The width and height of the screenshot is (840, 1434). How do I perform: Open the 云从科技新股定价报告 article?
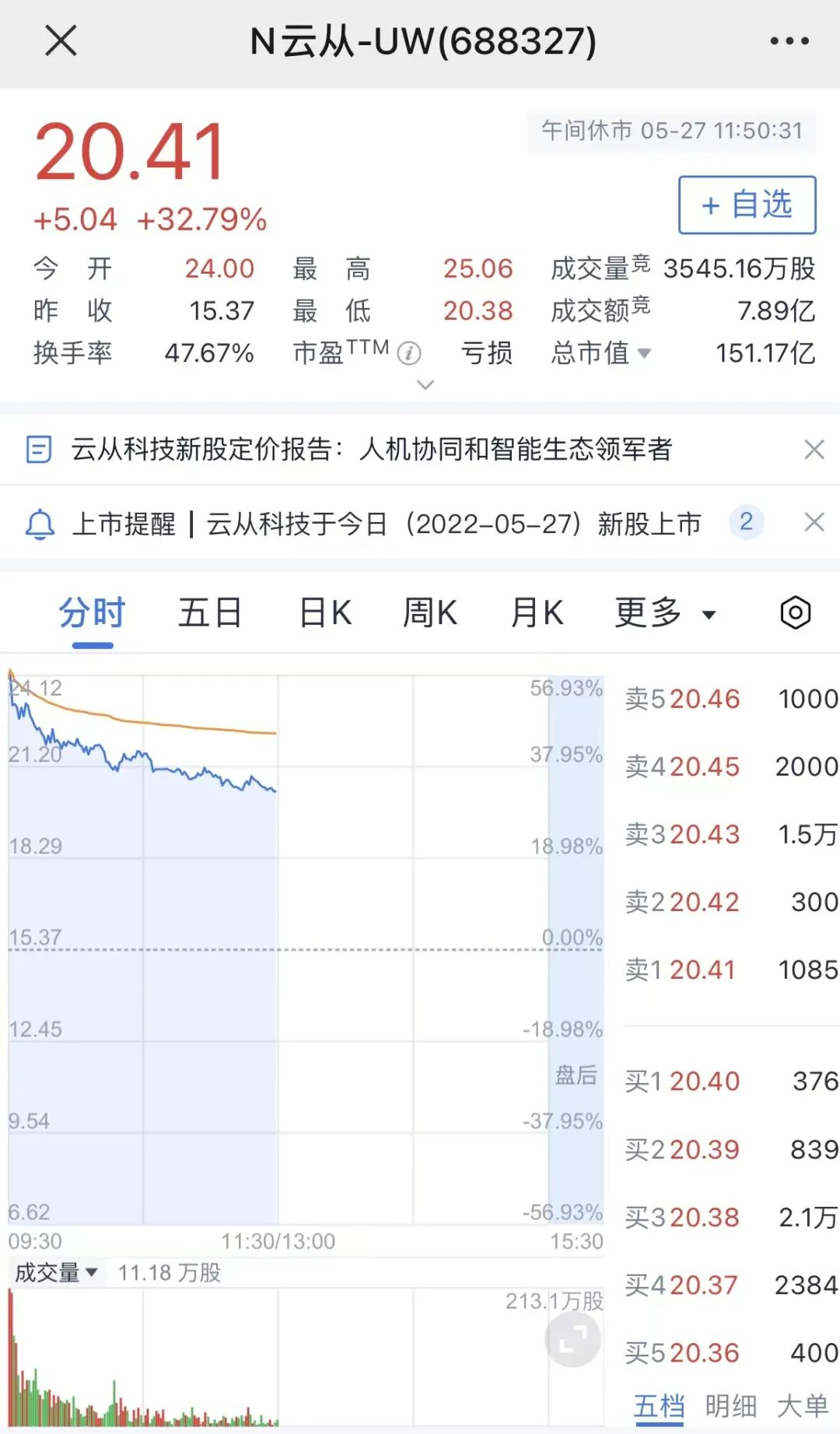coord(371,449)
